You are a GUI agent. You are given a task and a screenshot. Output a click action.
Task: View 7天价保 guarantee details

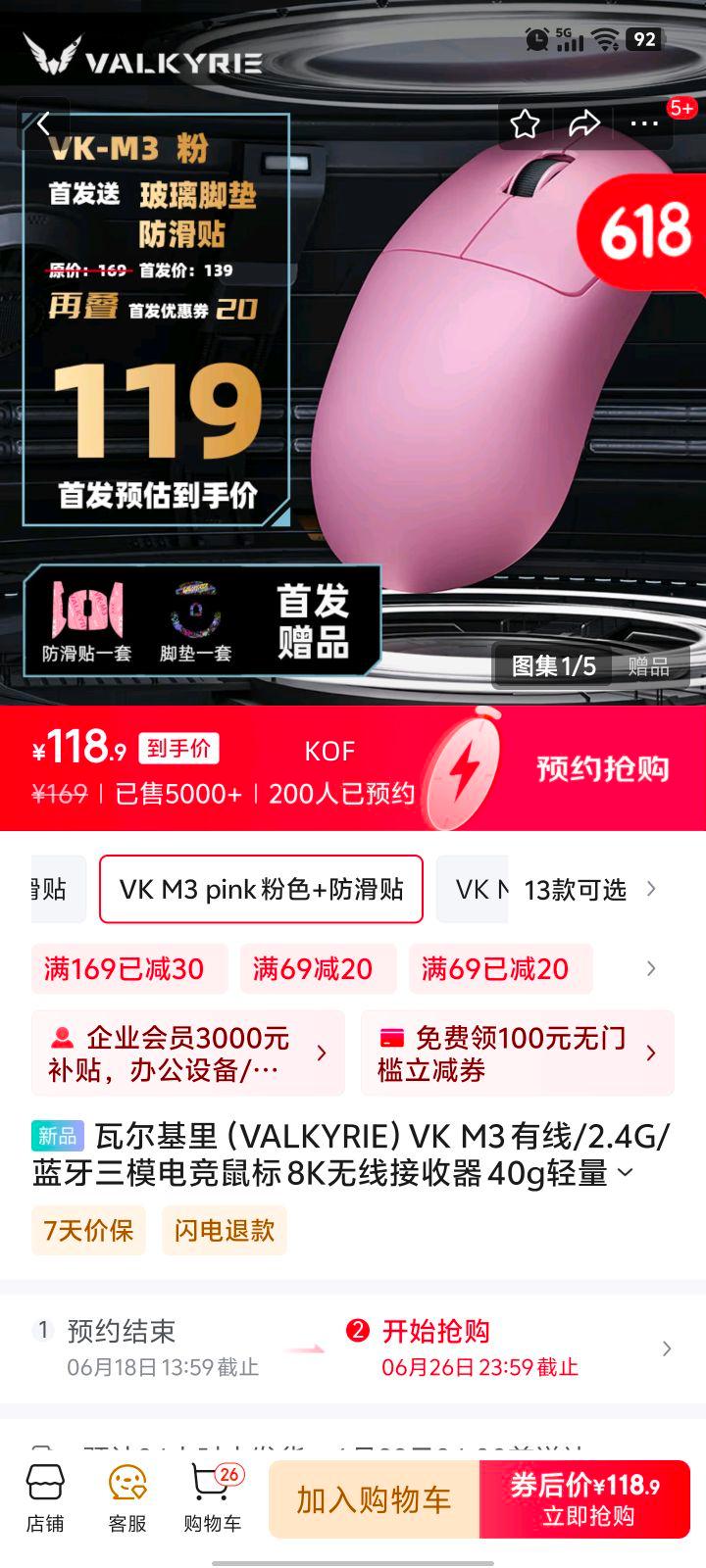point(88,1230)
